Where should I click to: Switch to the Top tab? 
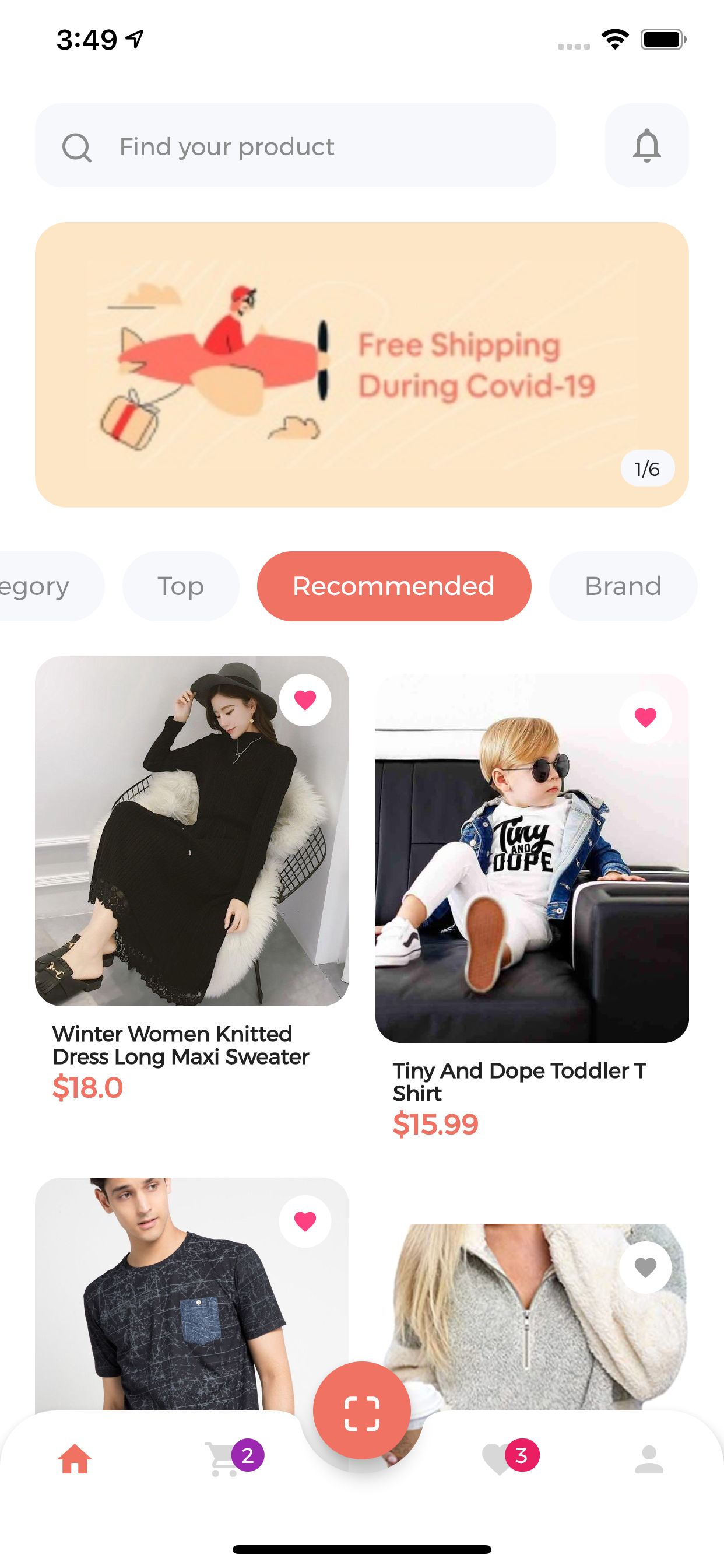(181, 586)
